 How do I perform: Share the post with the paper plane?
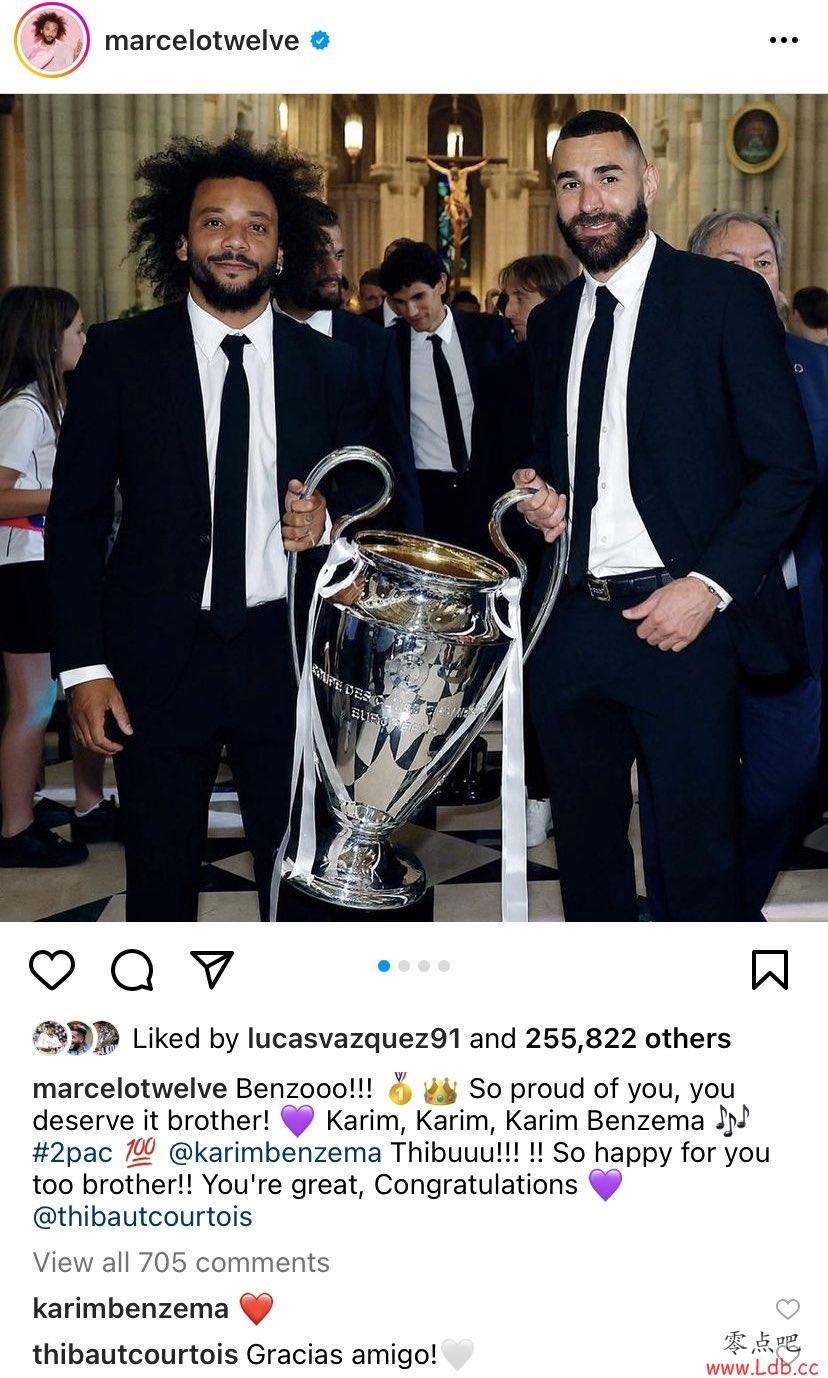tap(212, 969)
